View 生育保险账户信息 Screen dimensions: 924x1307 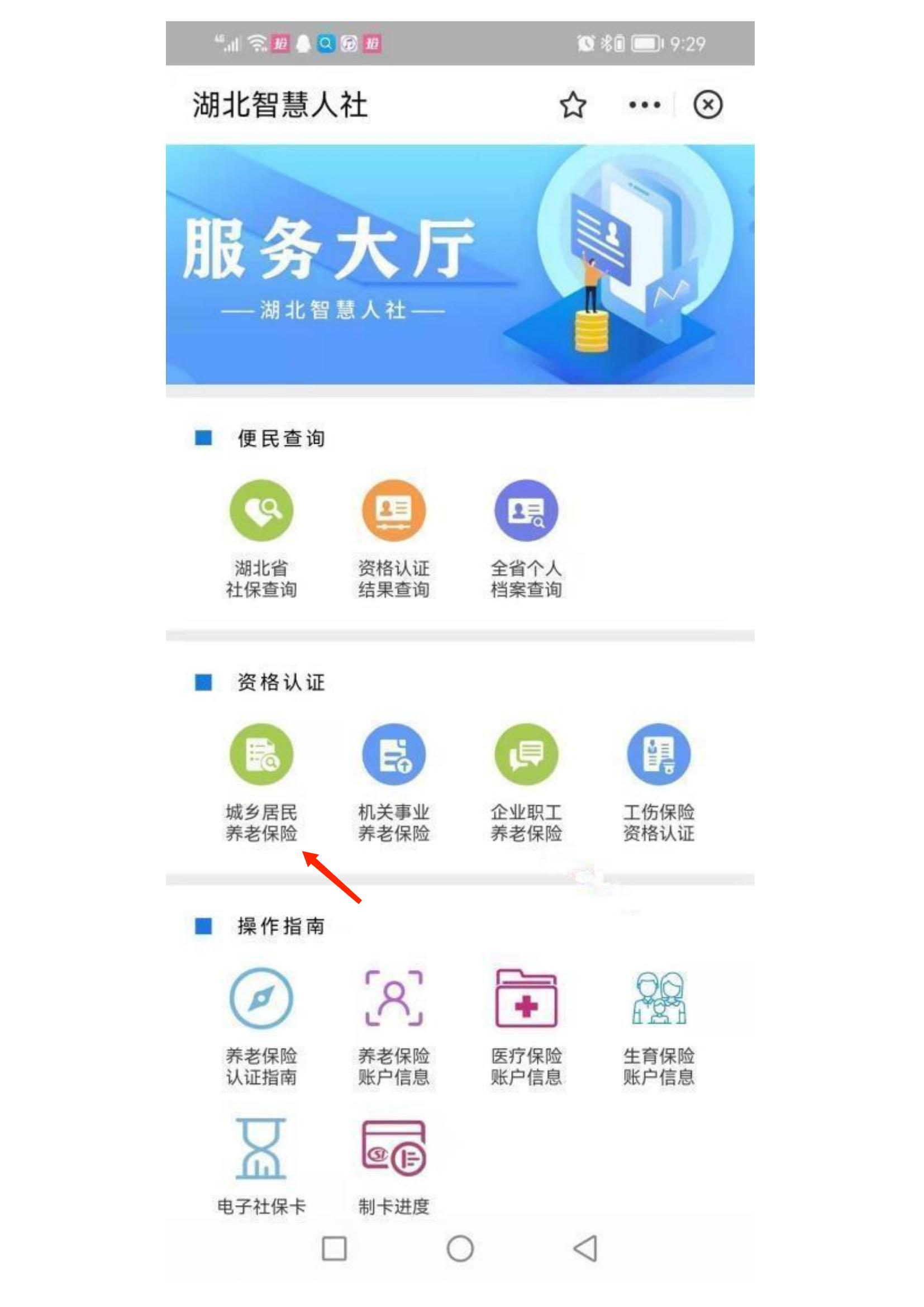(659, 999)
